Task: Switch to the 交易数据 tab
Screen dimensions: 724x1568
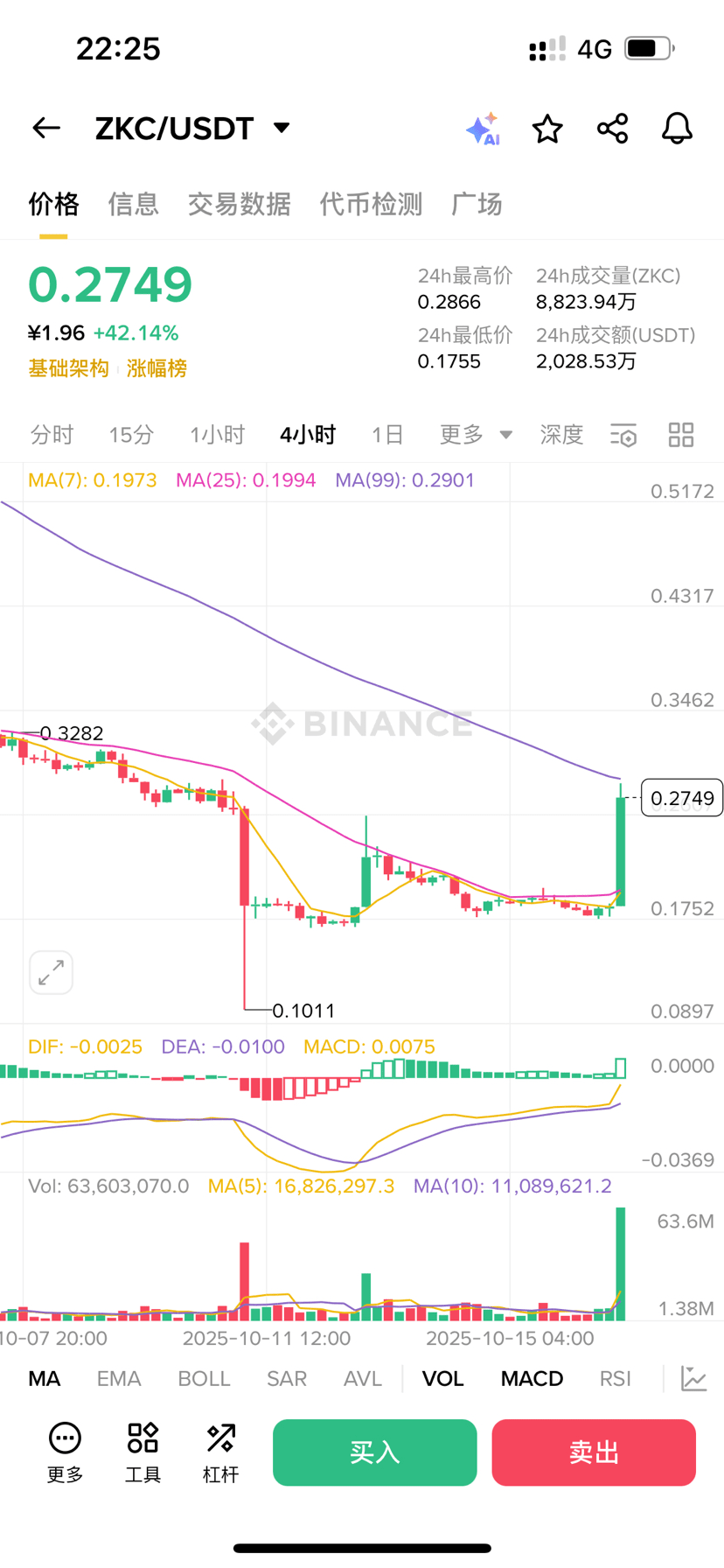Action: (x=239, y=204)
